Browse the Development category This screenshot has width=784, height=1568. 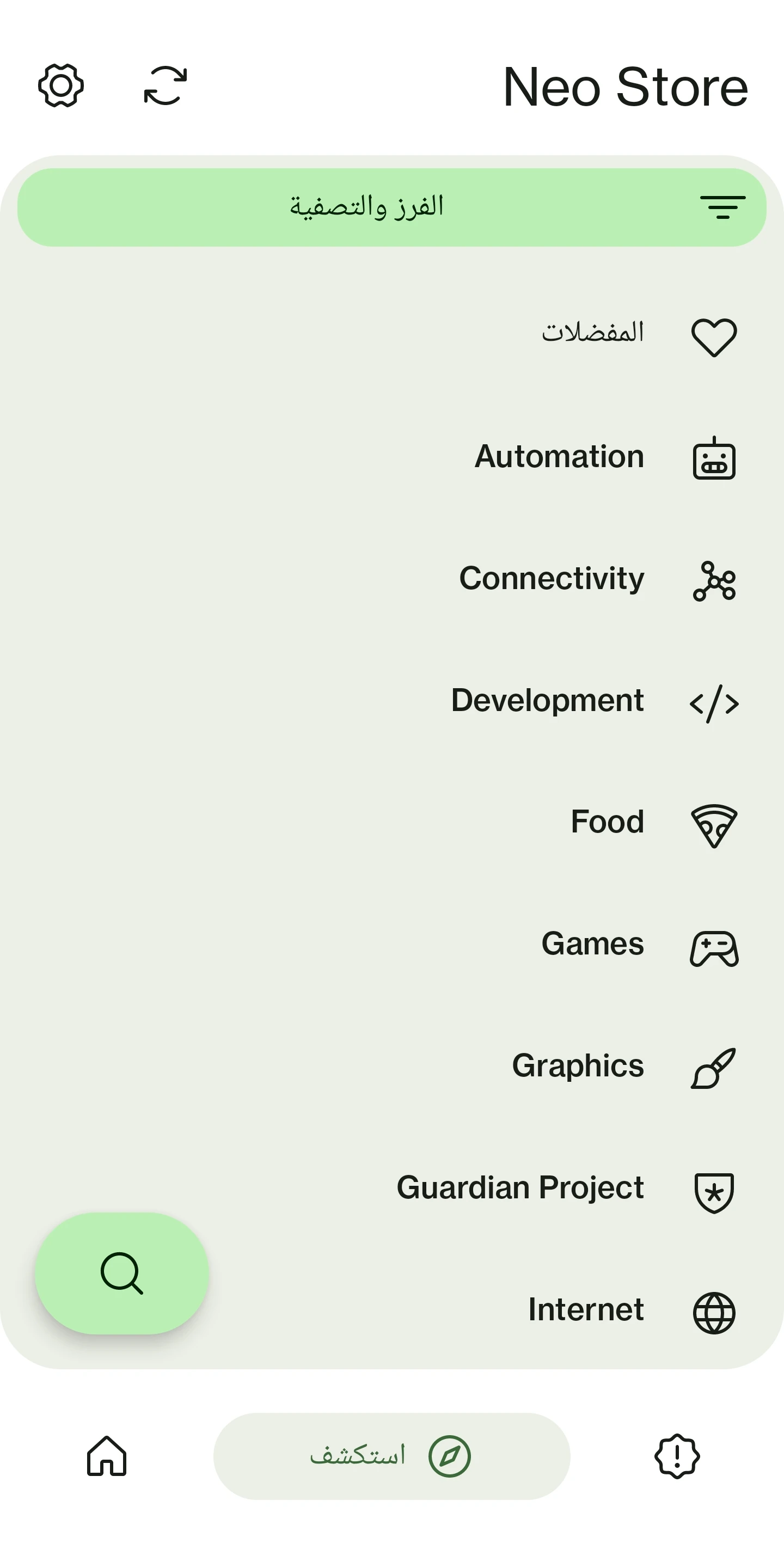[x=593, y=701]
